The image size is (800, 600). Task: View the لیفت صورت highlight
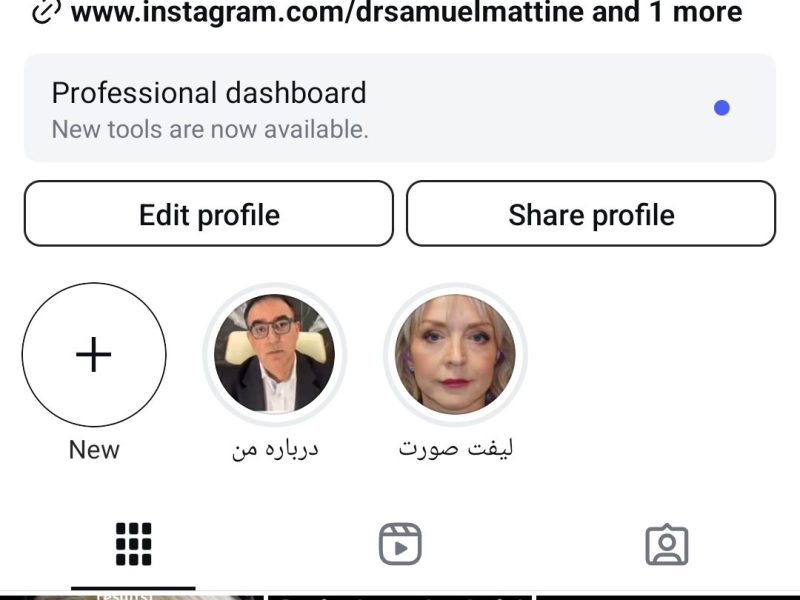coord(456,355)
